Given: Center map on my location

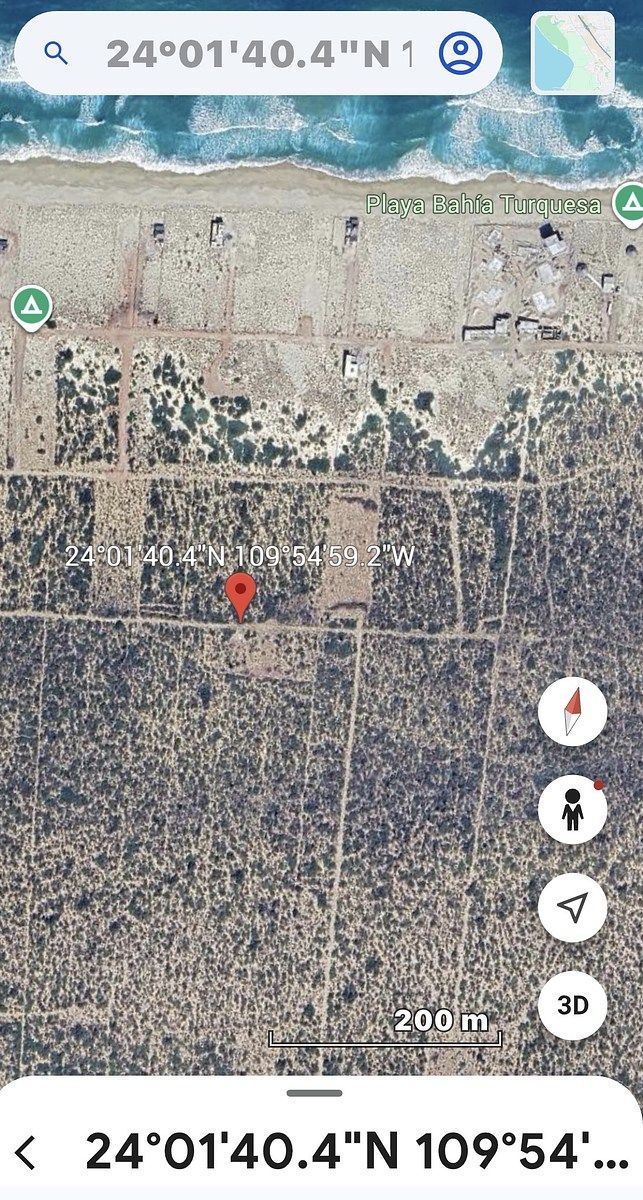Looking at the screenshot, I should click(572, 908).
